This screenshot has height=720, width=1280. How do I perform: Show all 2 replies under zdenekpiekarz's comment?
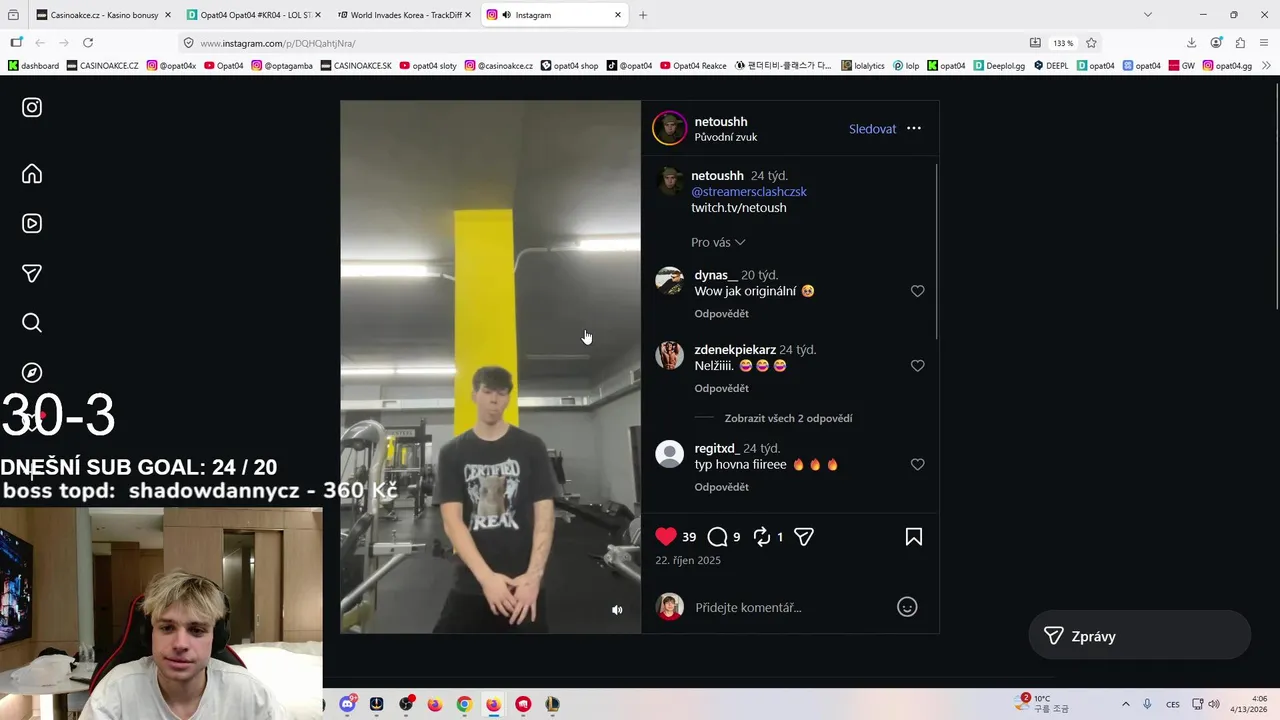(788, 418)
